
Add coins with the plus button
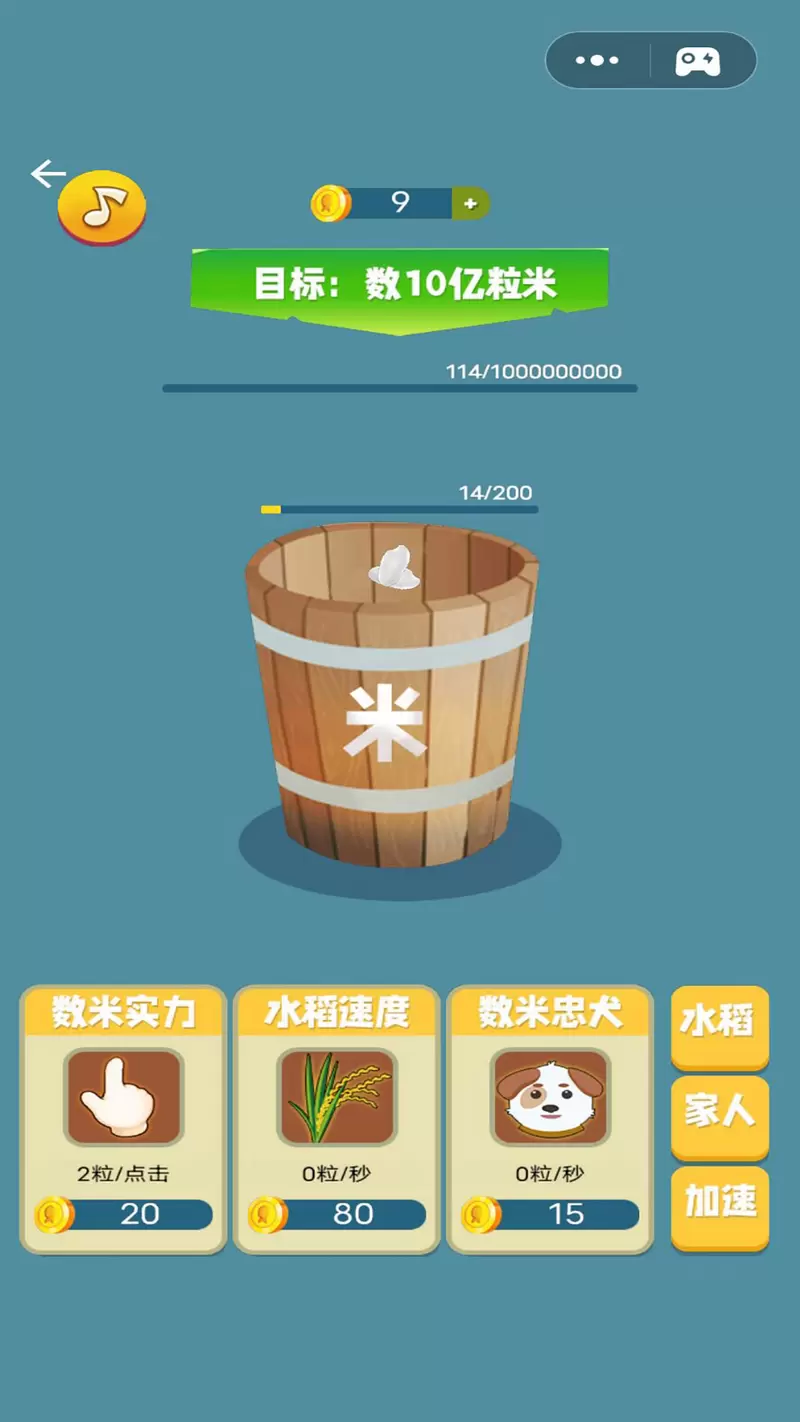(x=471, y=204)
